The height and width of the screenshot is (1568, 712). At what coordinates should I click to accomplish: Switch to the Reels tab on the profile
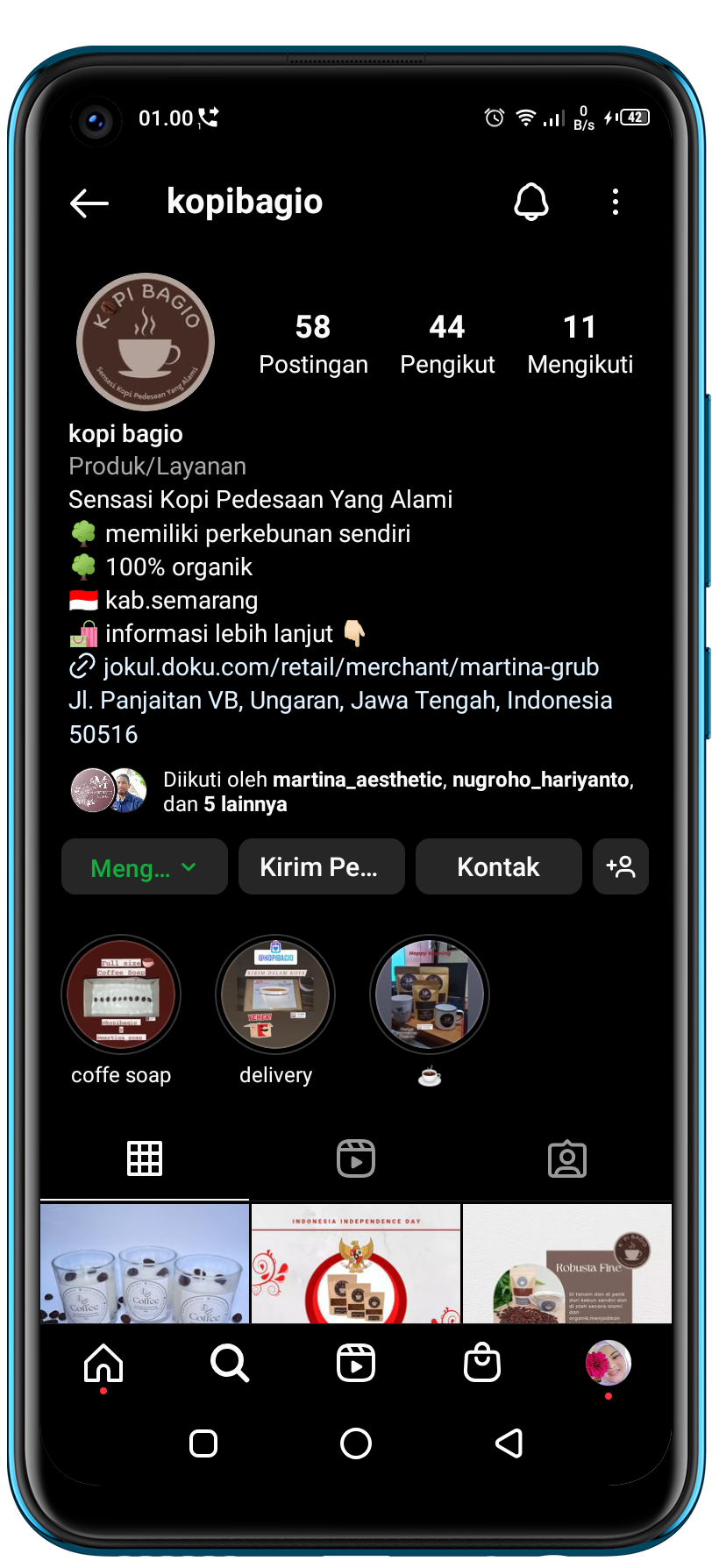[356, 1158]
